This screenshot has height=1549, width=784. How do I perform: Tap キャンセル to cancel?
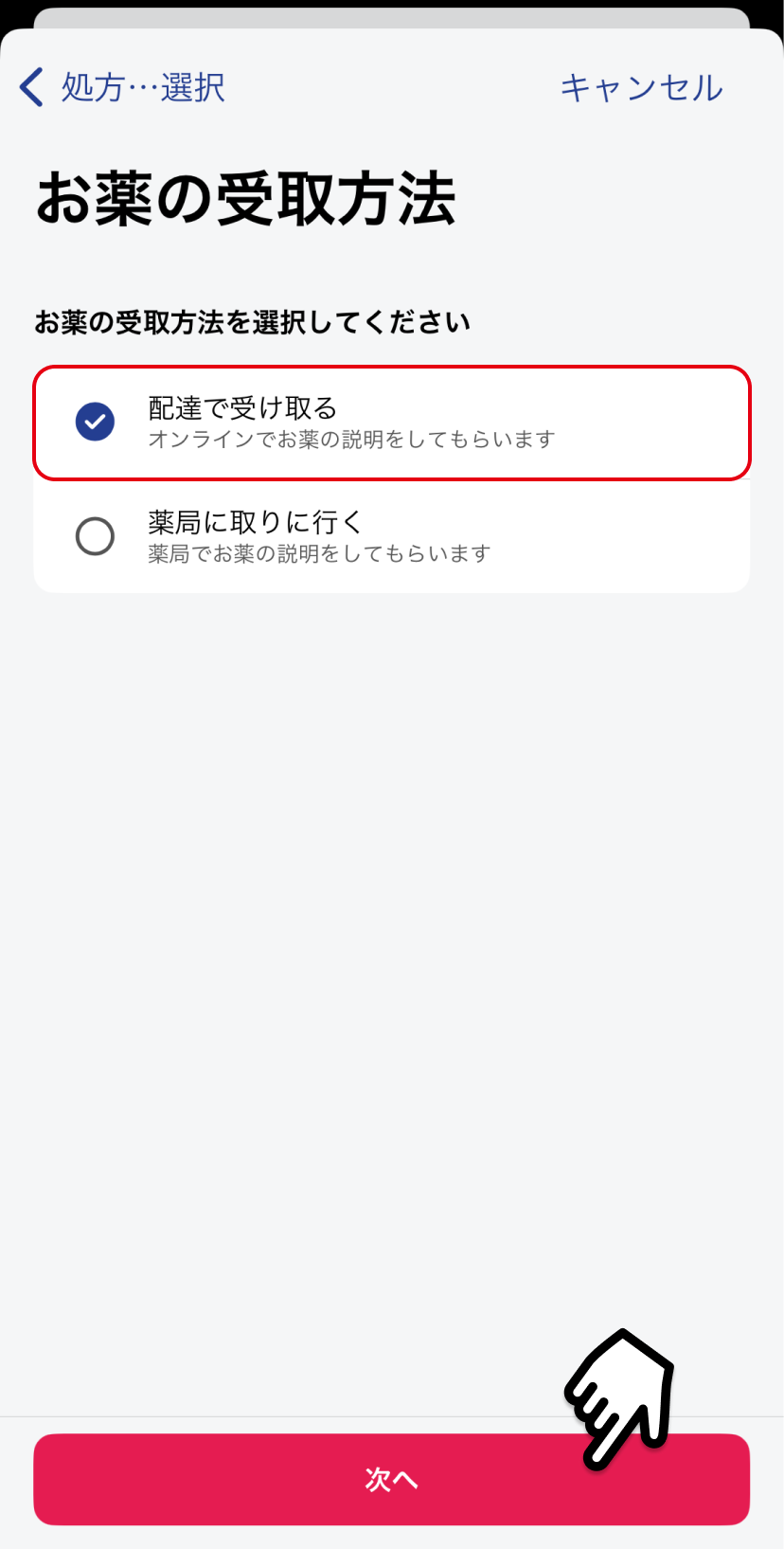pos(641,87)
